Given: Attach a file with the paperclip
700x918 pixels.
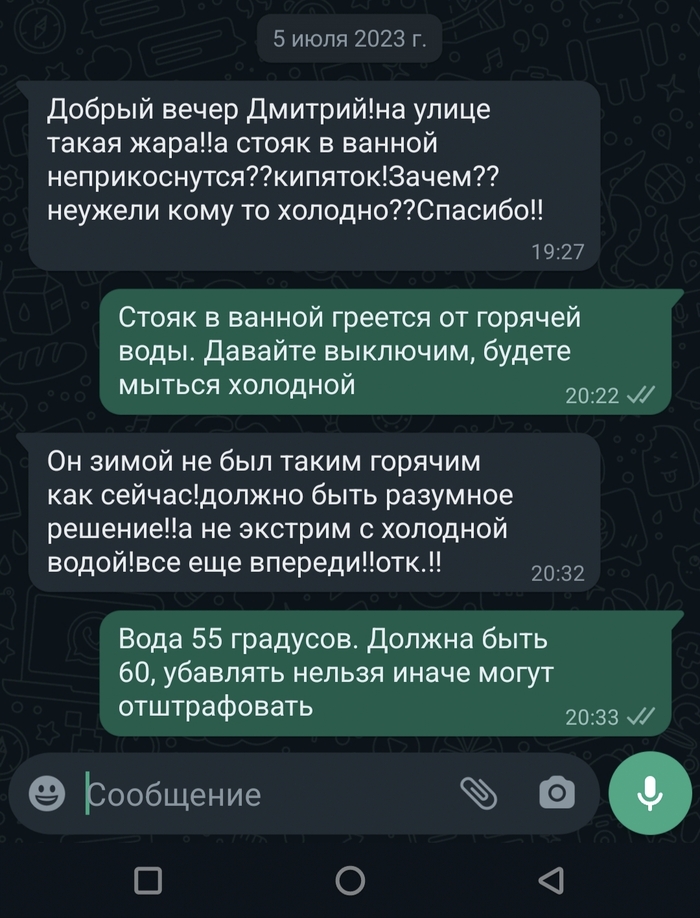Looking at the screenshot, I should (479, 794).
